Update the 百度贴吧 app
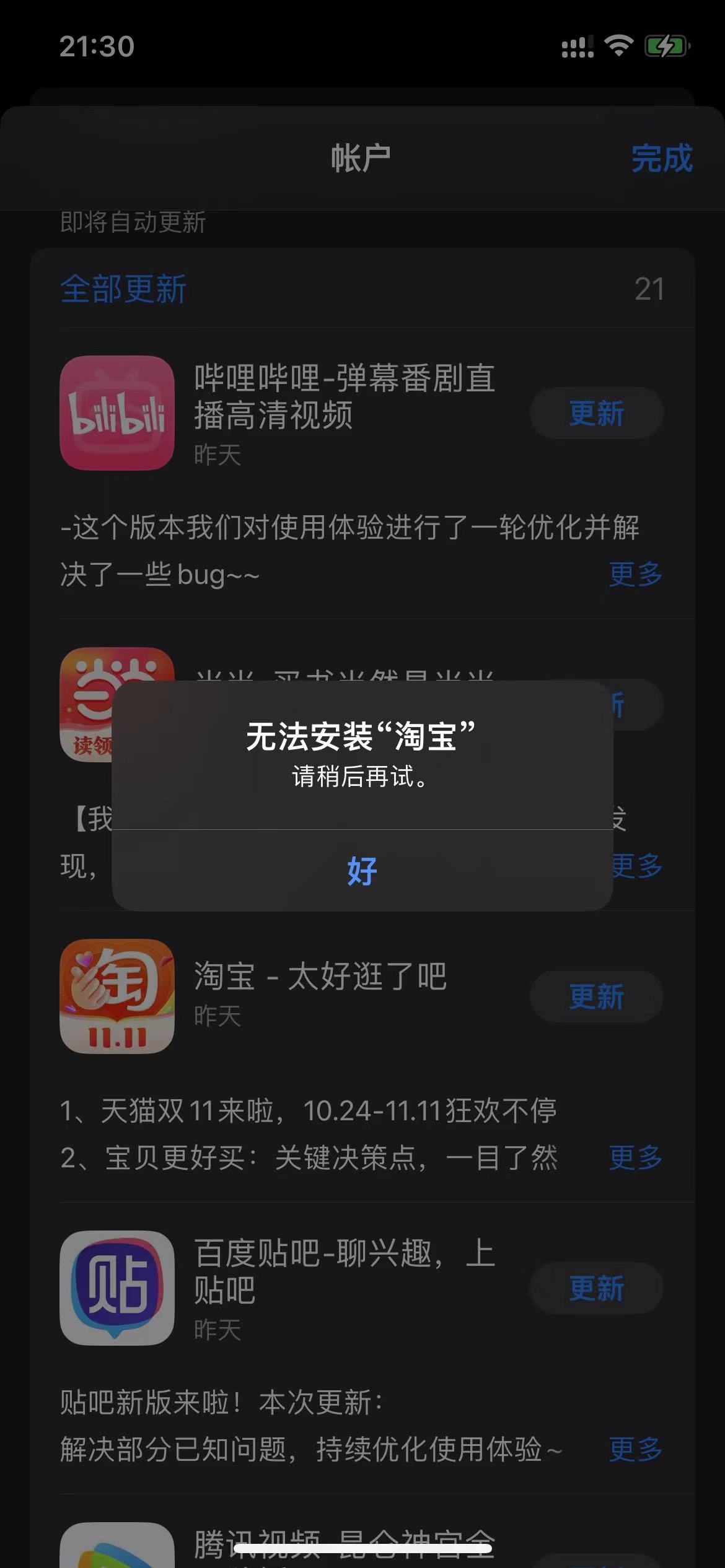 pyautogui.click(x=596, y=1288)
